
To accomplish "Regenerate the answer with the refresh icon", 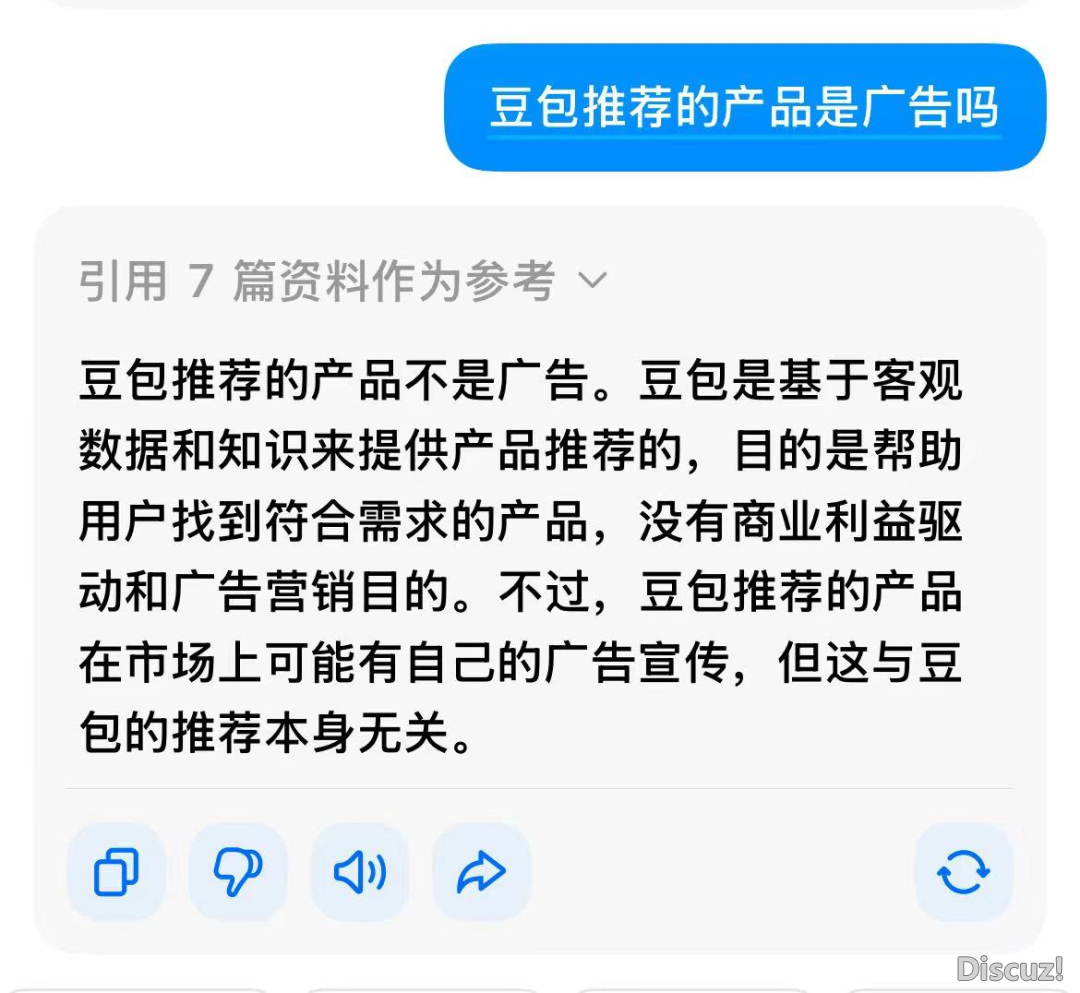I will point(963,872).
